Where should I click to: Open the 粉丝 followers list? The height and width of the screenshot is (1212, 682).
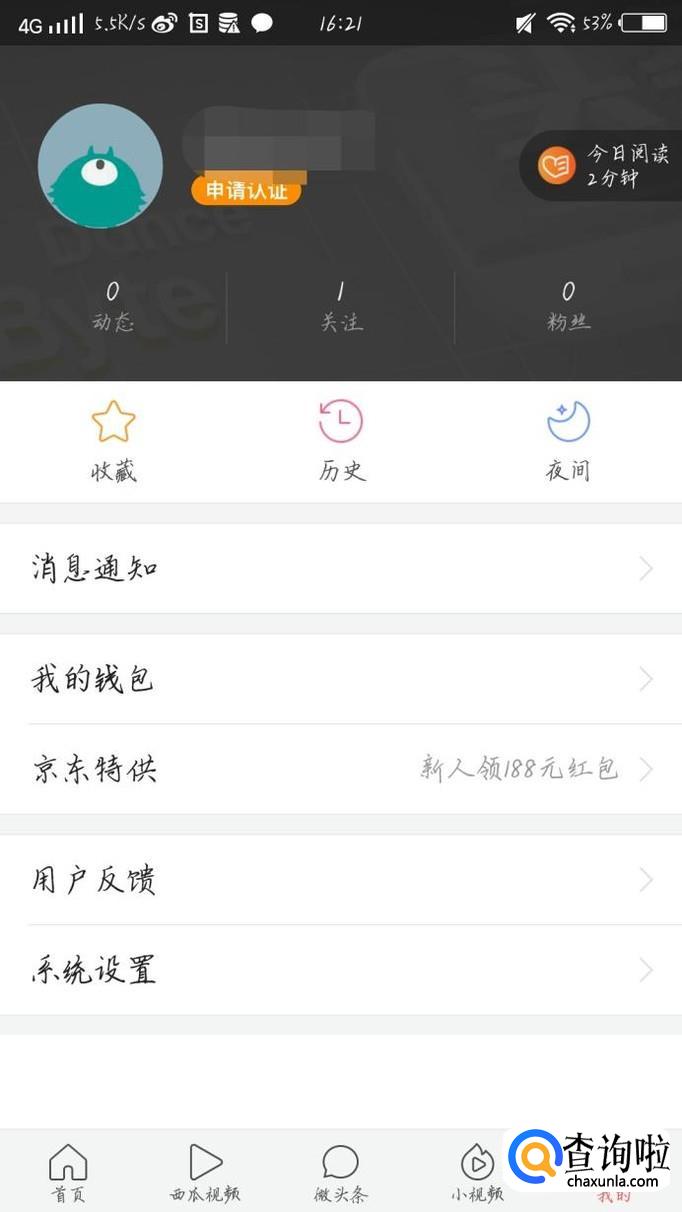[x=568, y=305]
